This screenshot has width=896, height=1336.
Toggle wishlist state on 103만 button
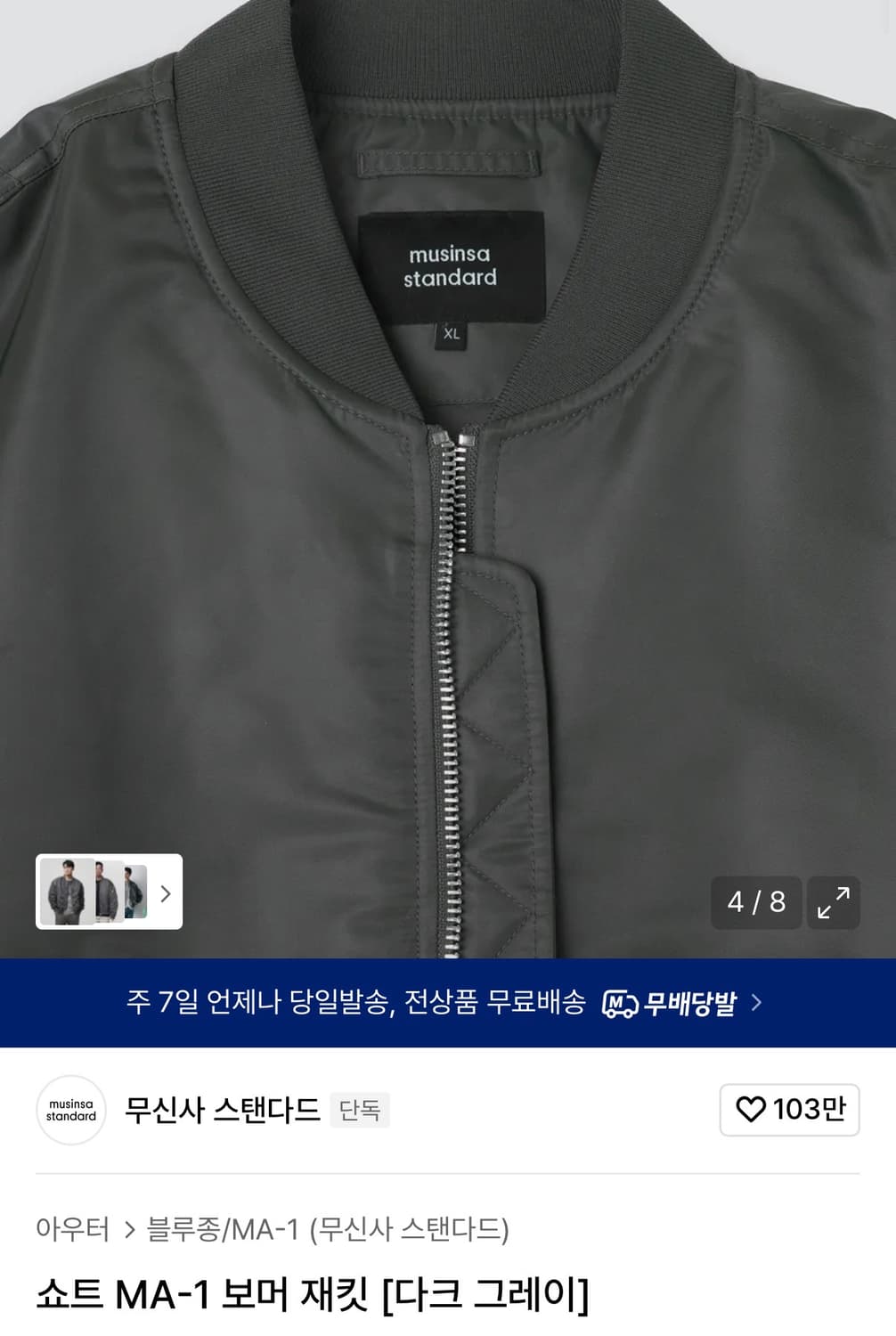[x=789, y=1110]
